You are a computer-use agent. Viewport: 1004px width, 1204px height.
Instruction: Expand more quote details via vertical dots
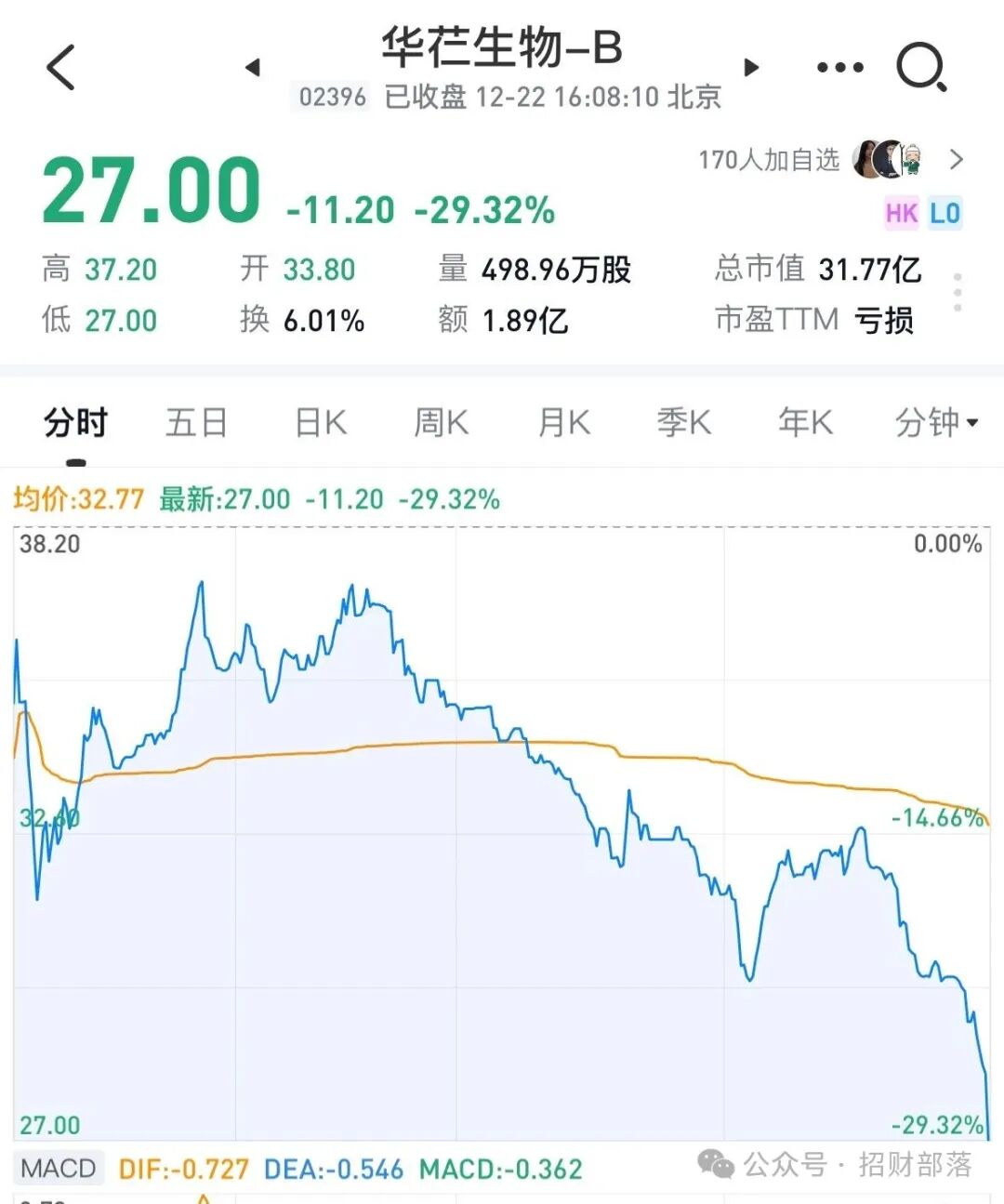tap(958, 293)
